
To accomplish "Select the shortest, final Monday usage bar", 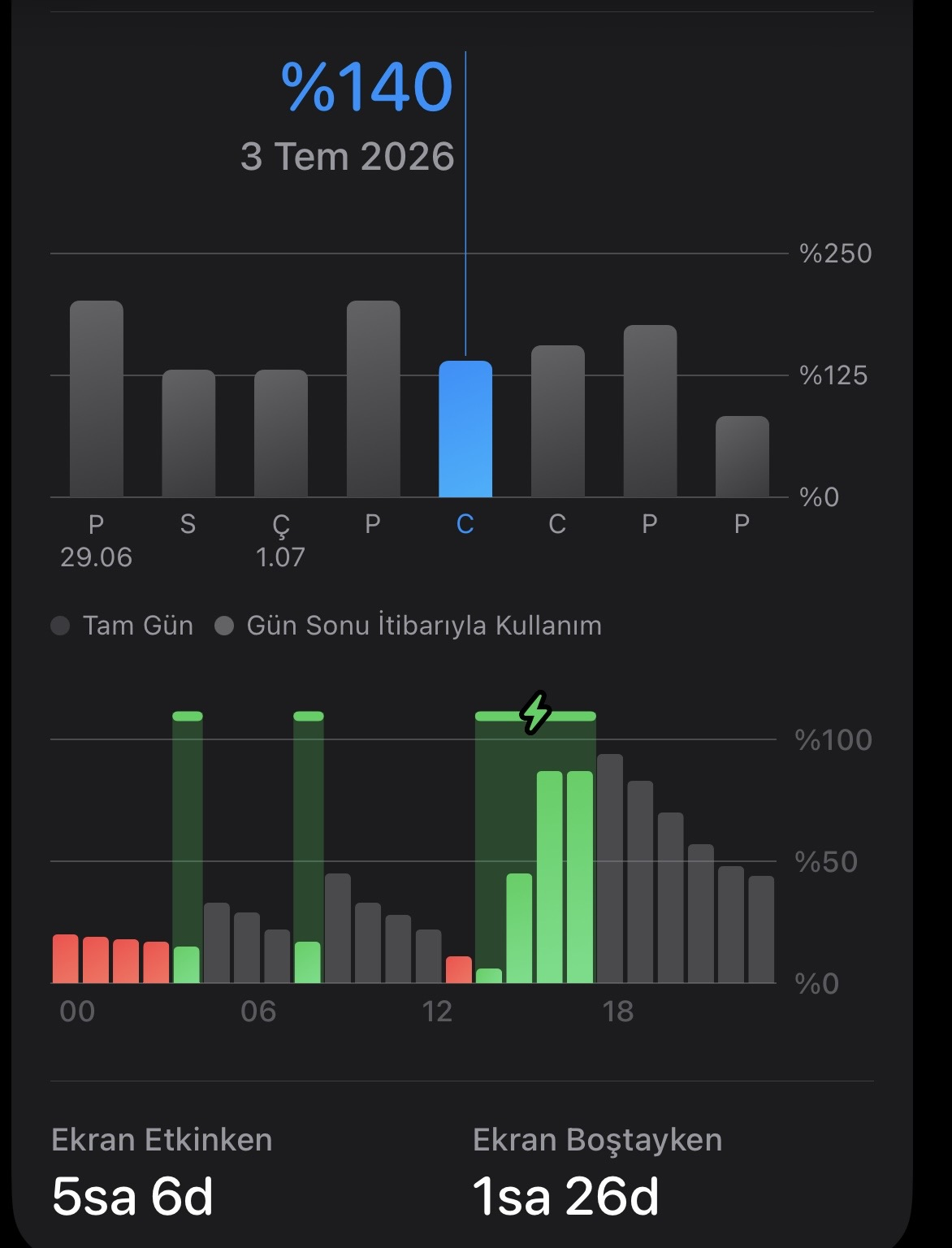I will pyautogui.click(x=742, y=457).
